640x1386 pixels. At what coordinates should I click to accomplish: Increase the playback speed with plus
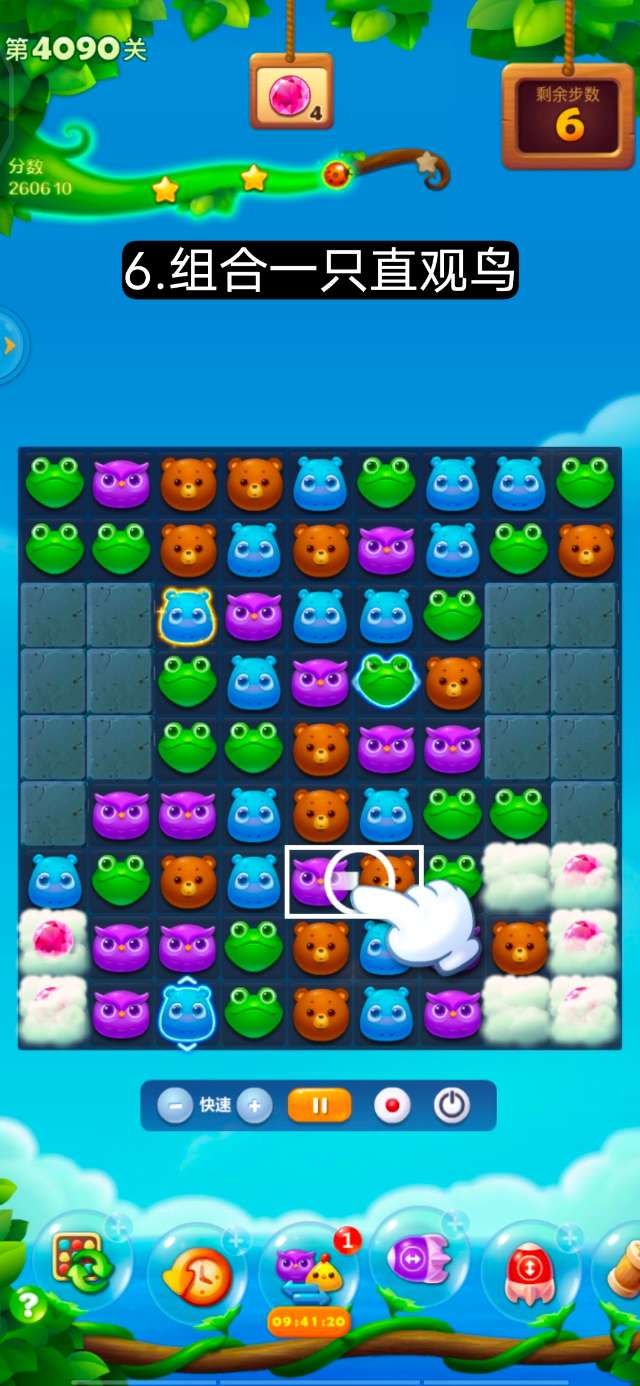click(254, 1106)
